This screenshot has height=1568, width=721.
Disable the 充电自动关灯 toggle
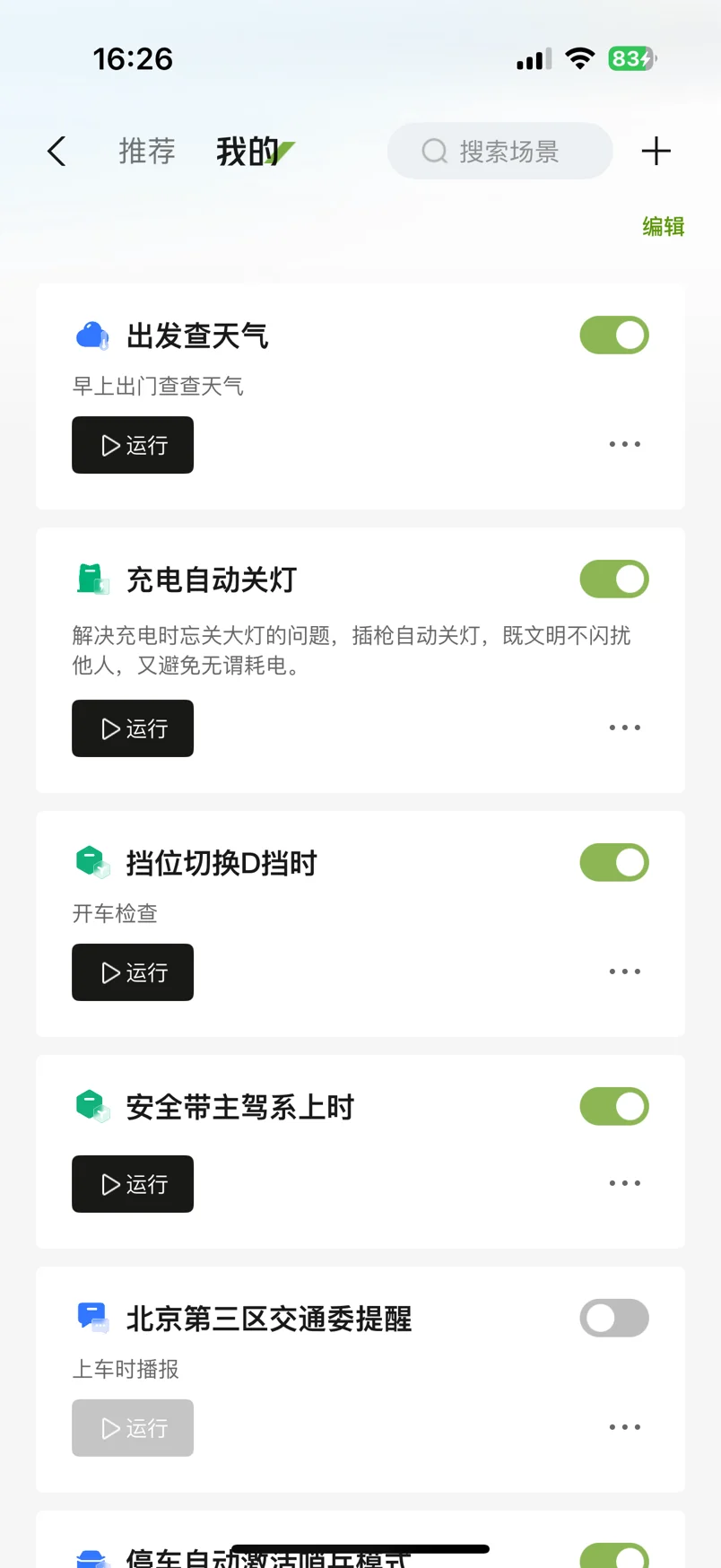tap(614, 579)
